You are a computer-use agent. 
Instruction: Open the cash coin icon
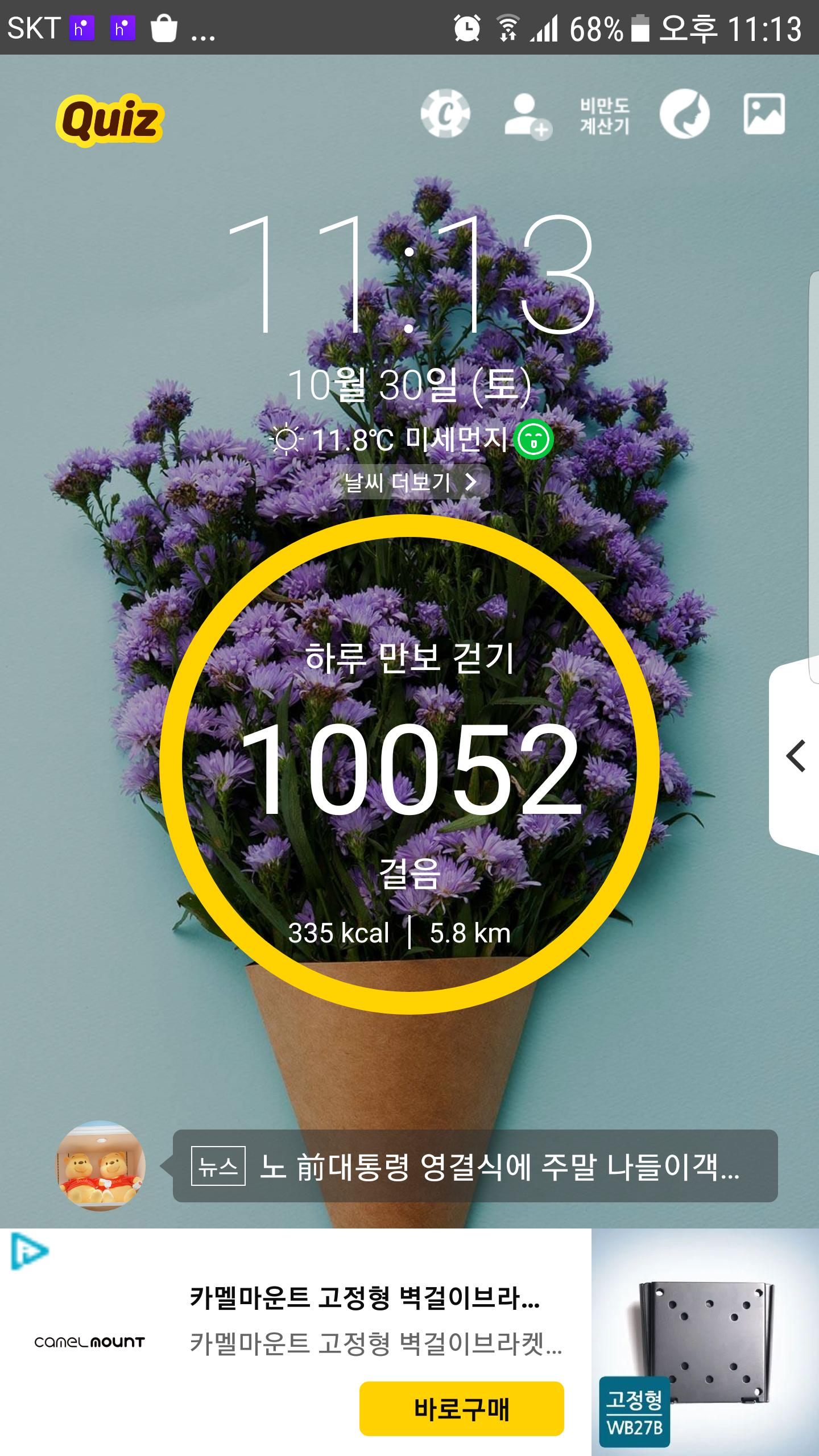click(x=445, y=114)
